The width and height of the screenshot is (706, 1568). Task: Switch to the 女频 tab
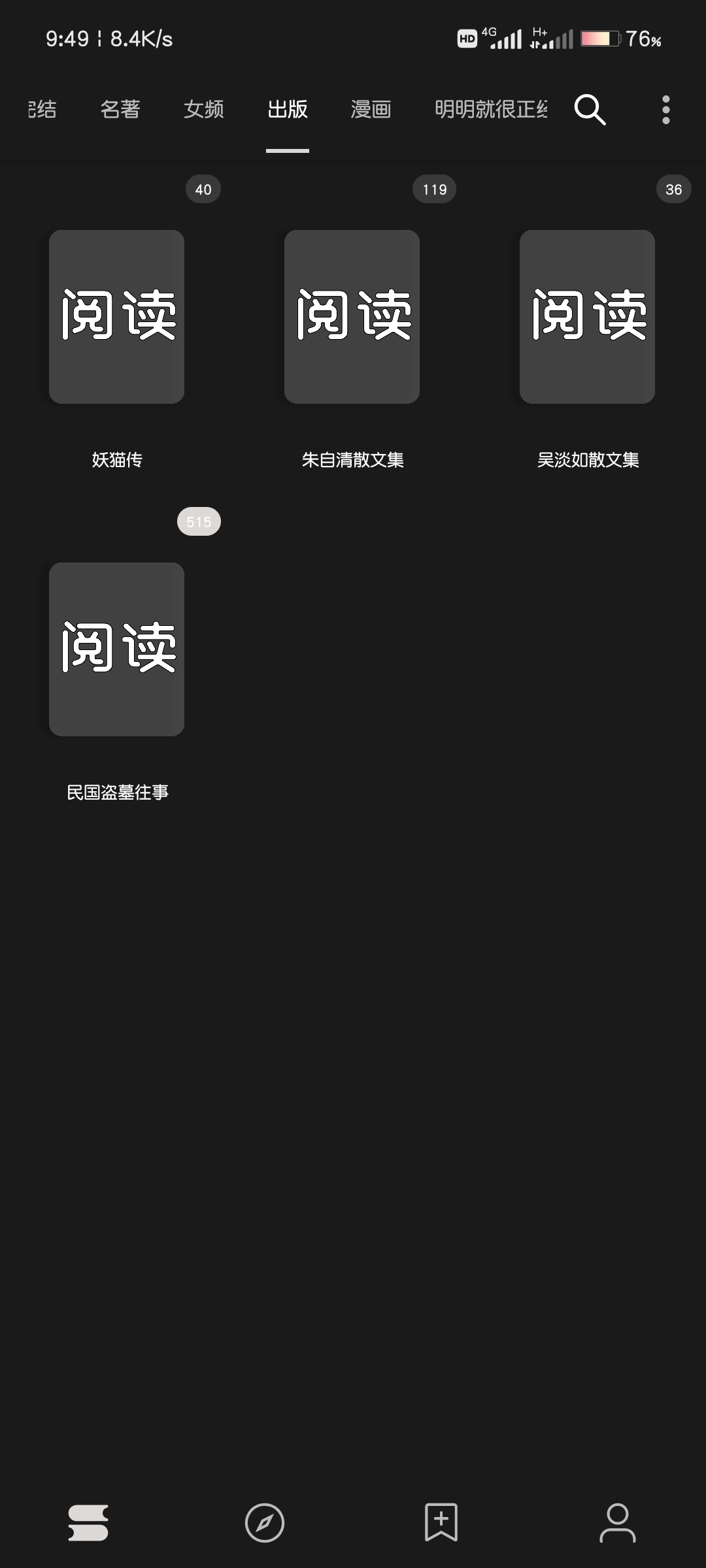click(x=203, y=109)
